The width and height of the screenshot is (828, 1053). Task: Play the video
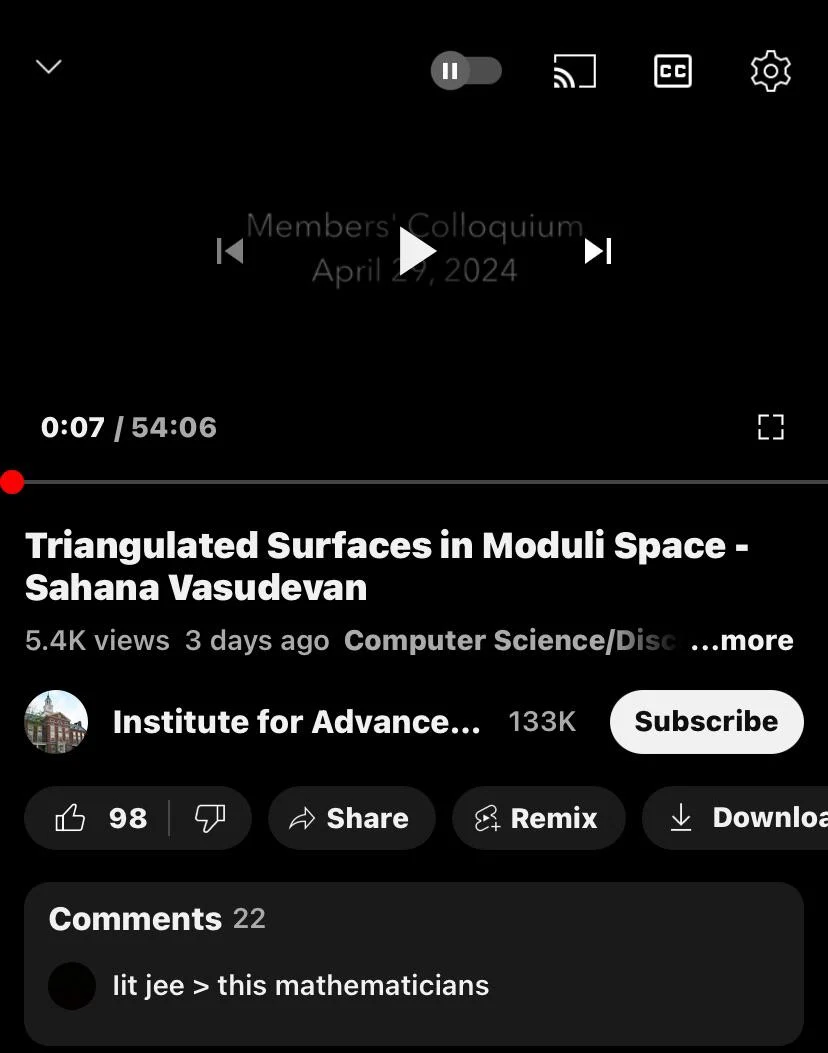coord(415,250)
